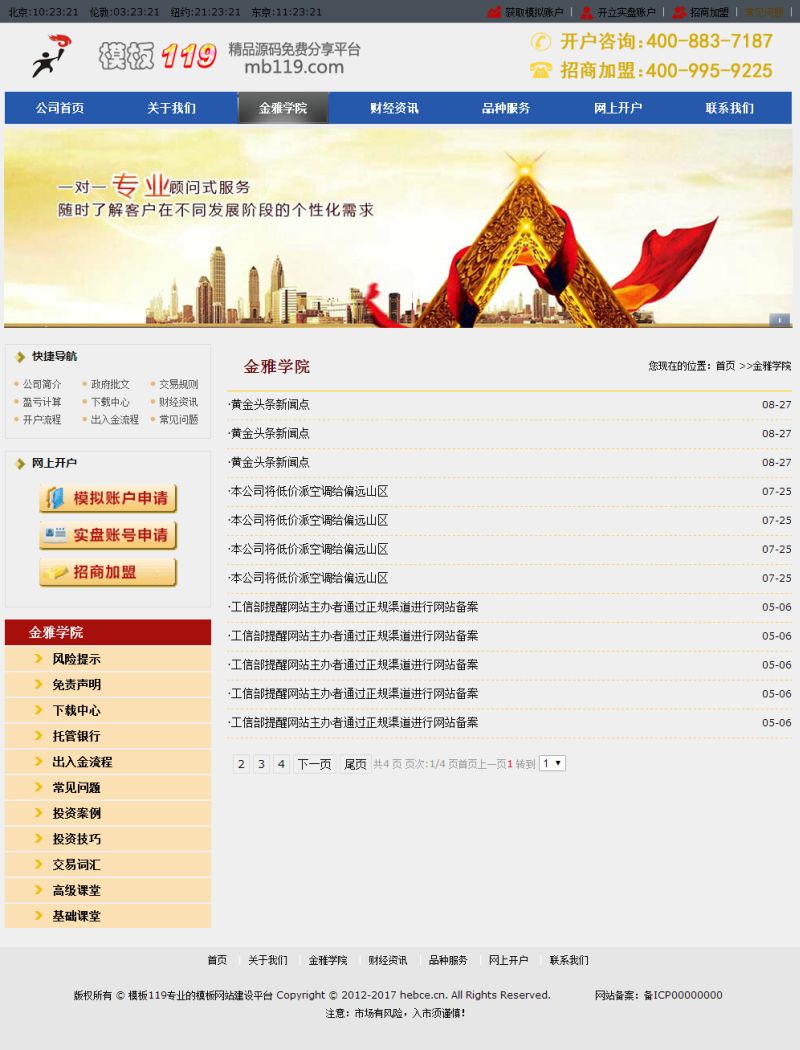Open 联系我们 in the top navigation
The width and height of the screenshot is (800, 1050).
click(729, 108)
